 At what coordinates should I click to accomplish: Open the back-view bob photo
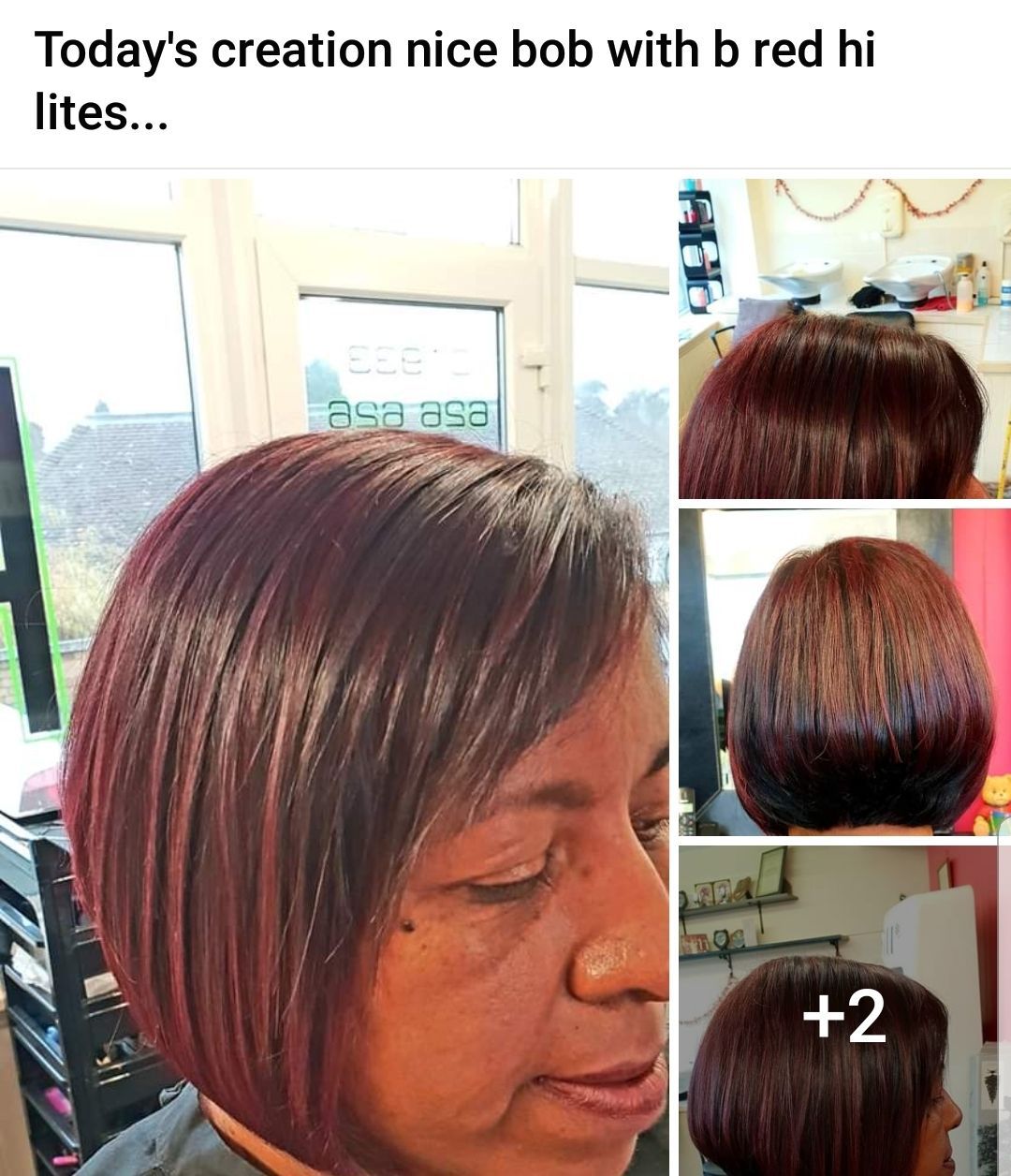844,672
